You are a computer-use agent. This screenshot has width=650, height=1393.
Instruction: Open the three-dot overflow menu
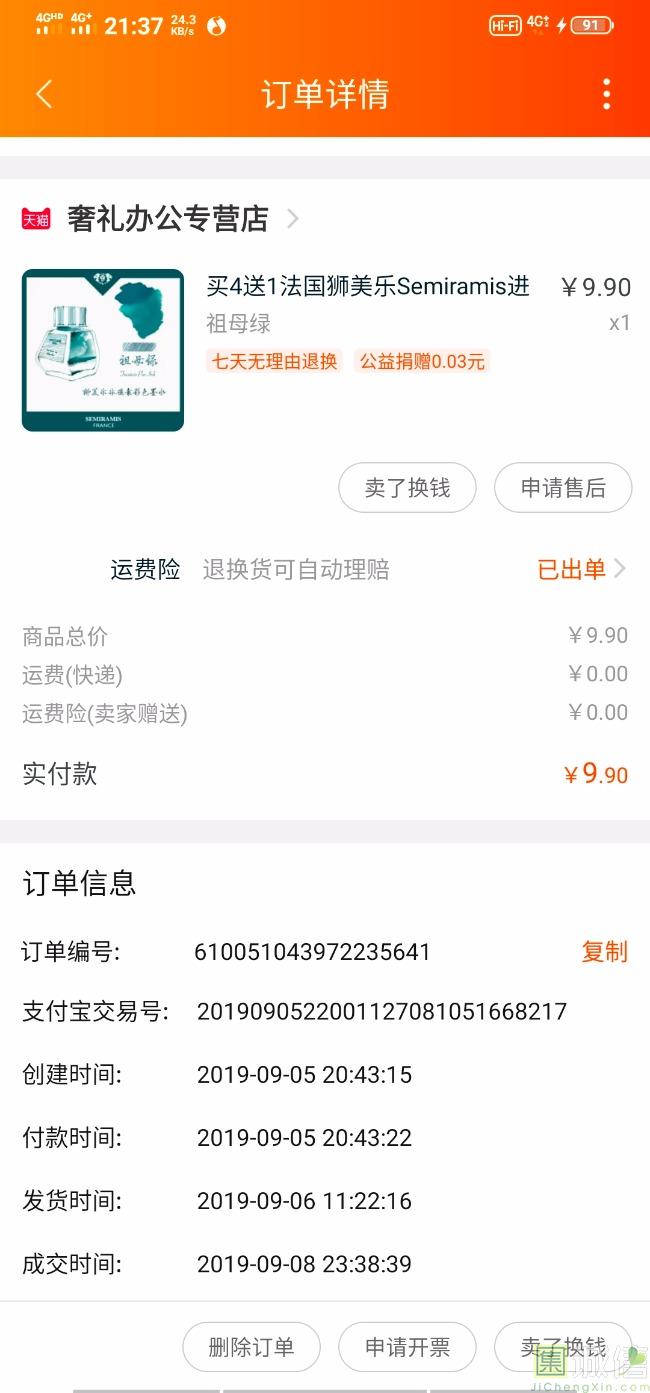(606, 94)
